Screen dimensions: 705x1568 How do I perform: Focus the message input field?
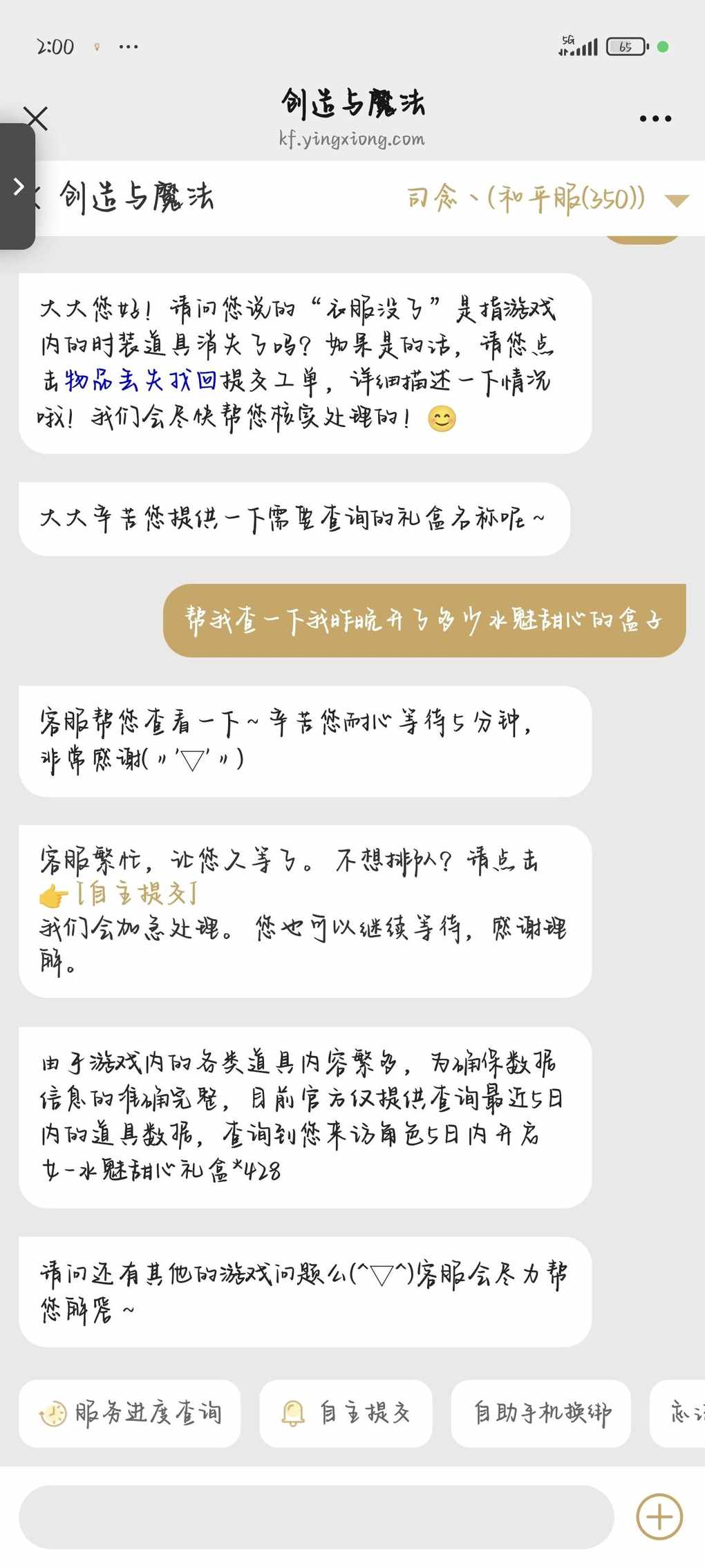(316, 1517)
